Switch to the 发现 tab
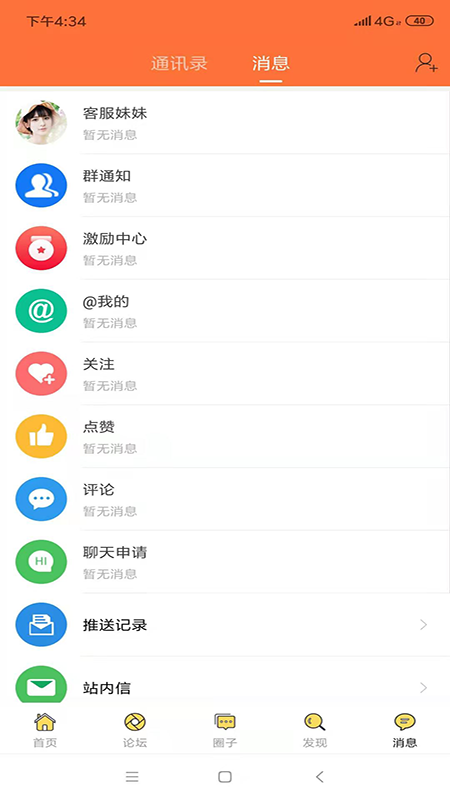Image resolution: width=450 pixels, height=800 pixels. [315, 730]
